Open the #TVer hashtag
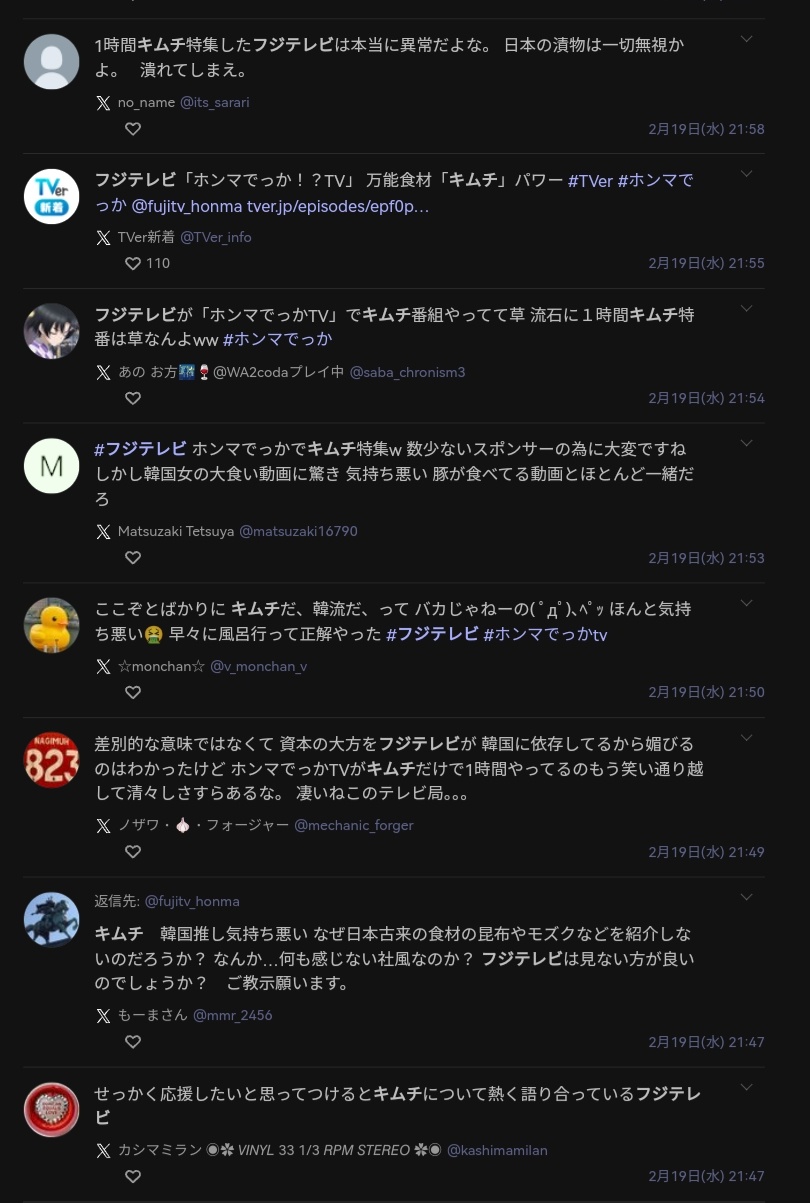Viewport: 810px width, 1203px height. 590,181
